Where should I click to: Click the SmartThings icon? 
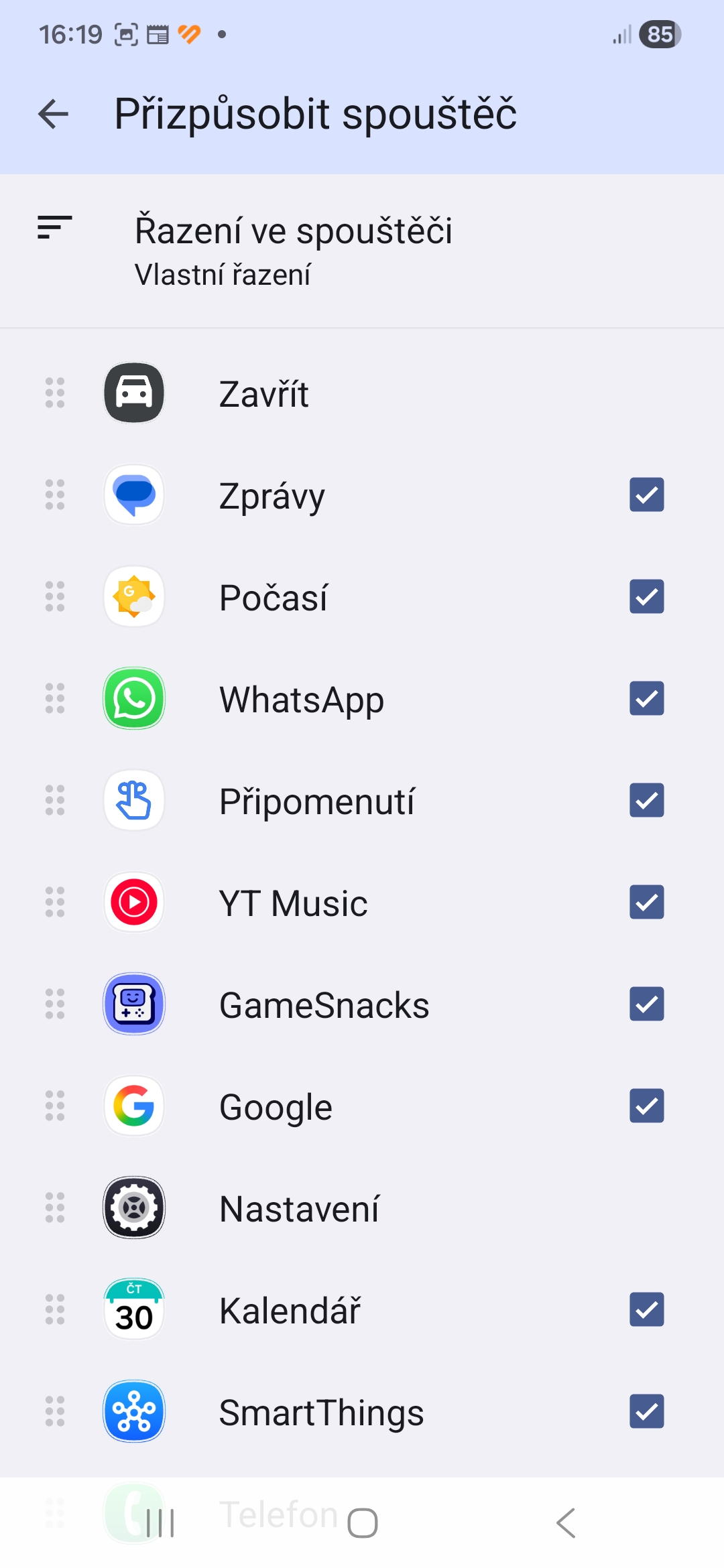[133, 1412]
